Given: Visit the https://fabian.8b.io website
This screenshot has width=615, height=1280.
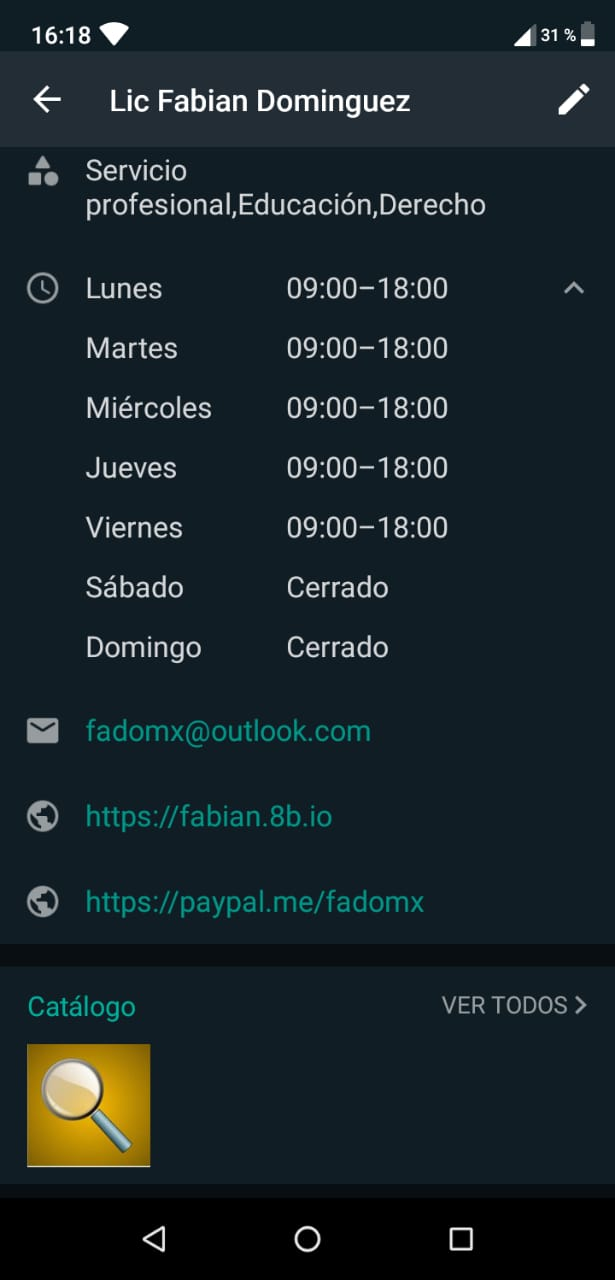Looking at the screenshot, I should click(x=209, y=817).
